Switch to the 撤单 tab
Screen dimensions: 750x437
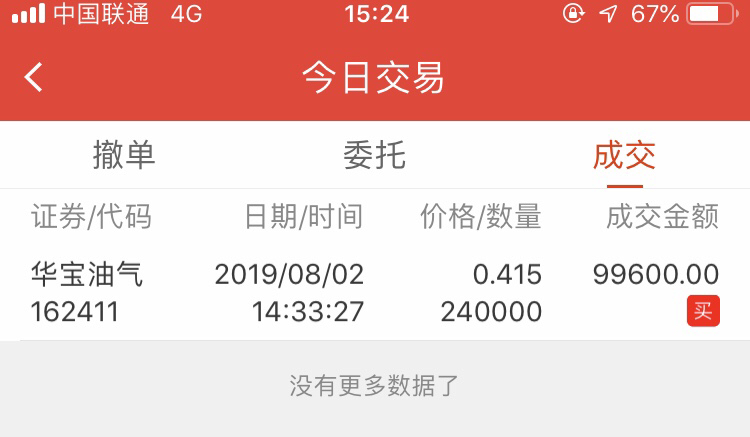tap(124, 155)
